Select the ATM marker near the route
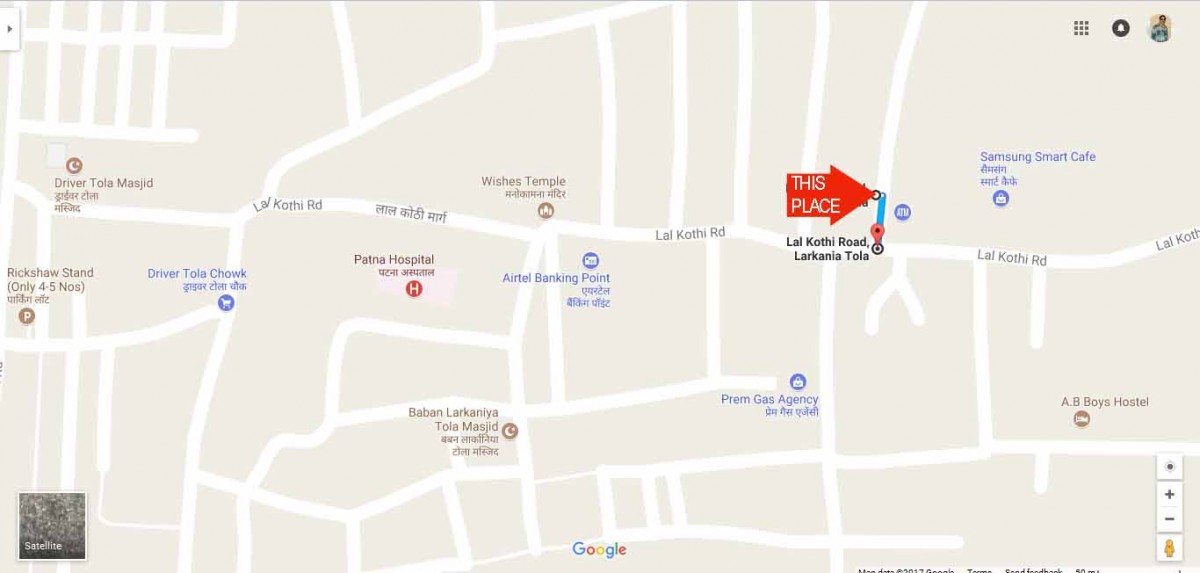This screenshot has width=1200, height=573. click(903, 212)
